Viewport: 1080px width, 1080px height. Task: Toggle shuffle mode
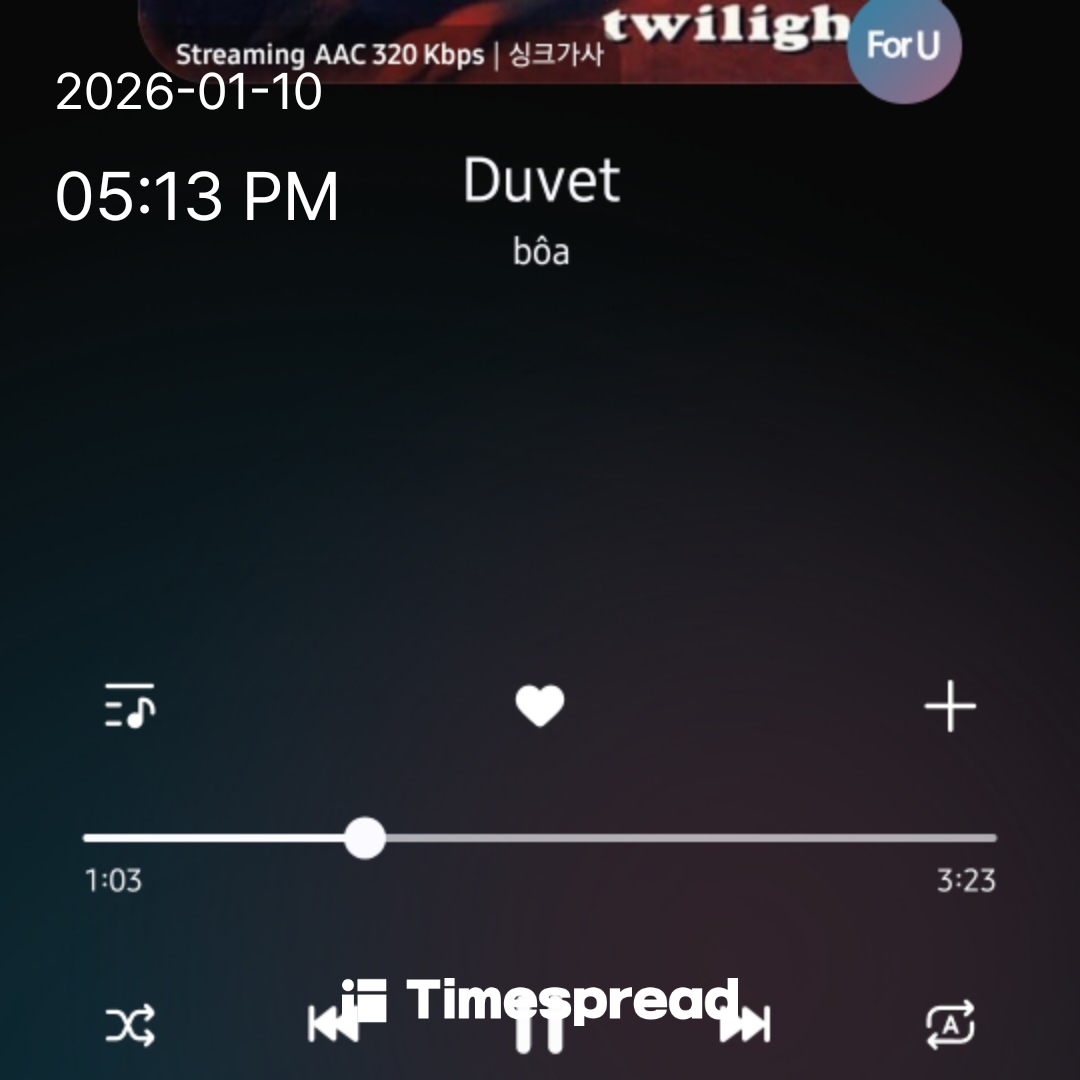pos(130,1025)
